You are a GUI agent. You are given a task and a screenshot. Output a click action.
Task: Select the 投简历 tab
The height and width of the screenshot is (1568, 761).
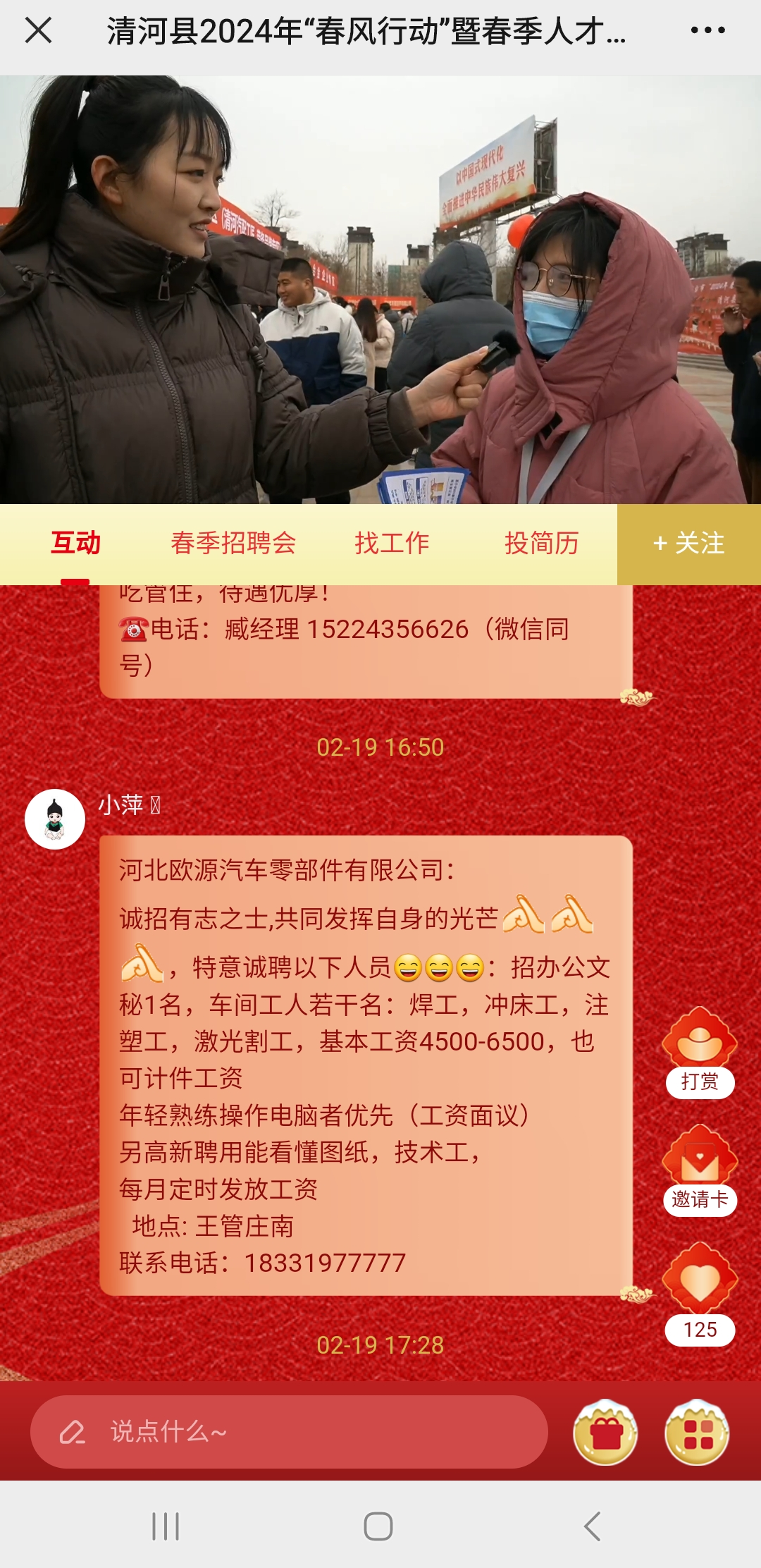[541, 544]
